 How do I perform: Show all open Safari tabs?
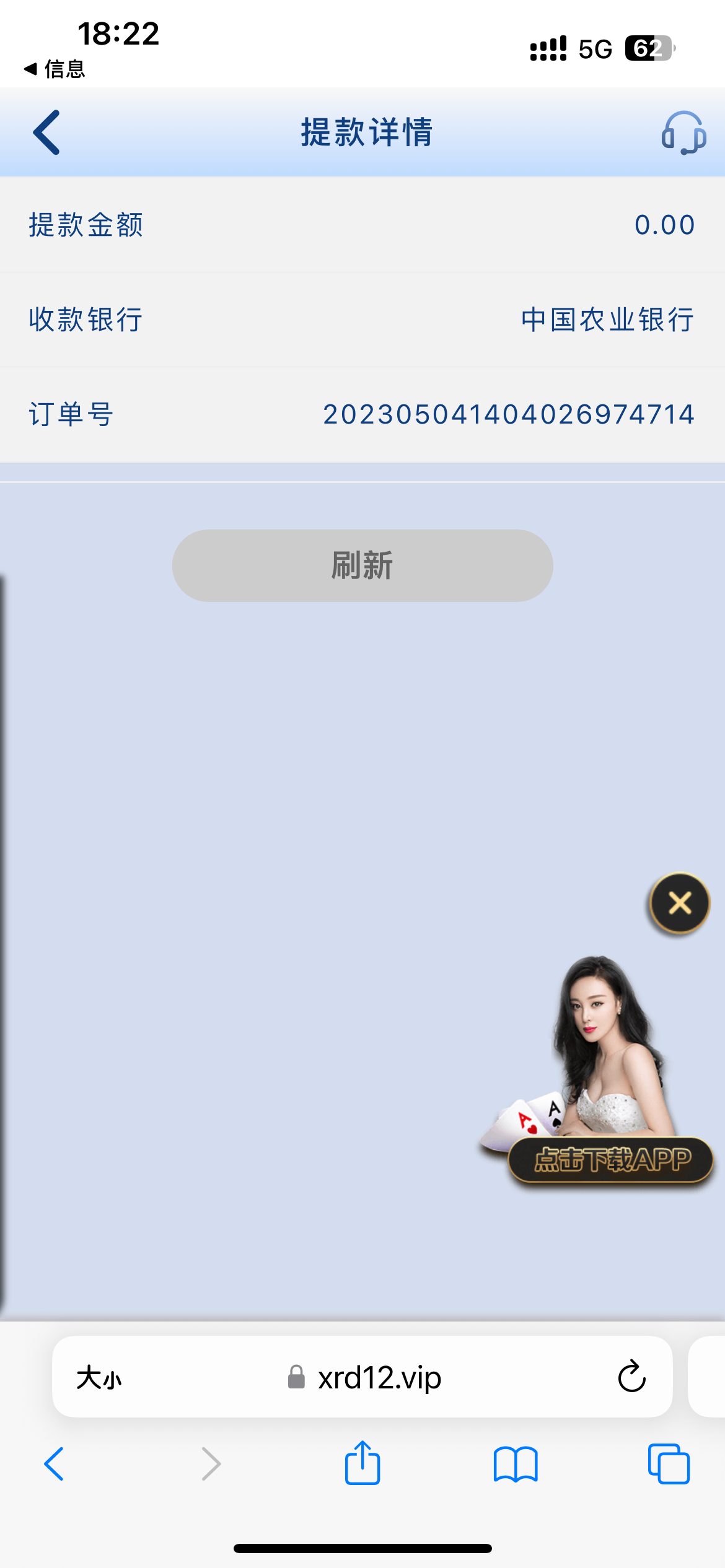pyautogui.click(x=668, y=1464)
